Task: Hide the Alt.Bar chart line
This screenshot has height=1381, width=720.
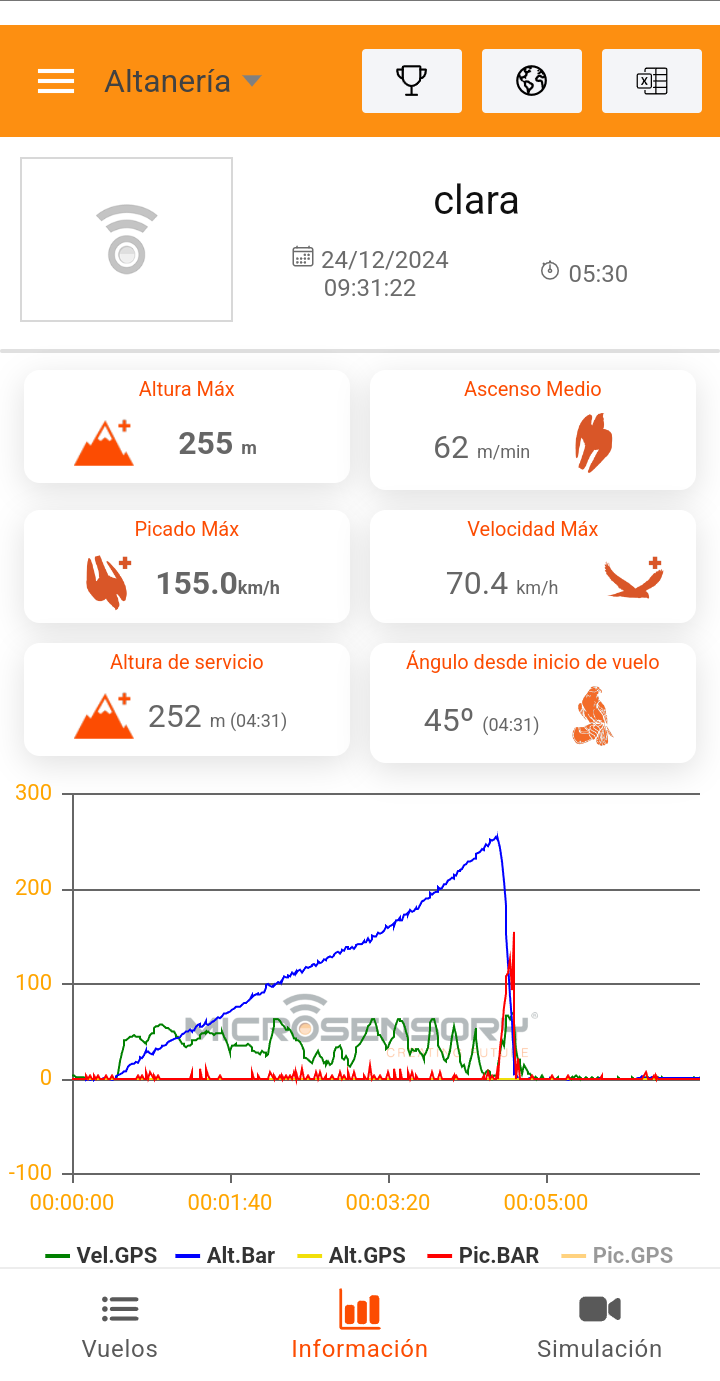Action: [x=225, y=1255]
